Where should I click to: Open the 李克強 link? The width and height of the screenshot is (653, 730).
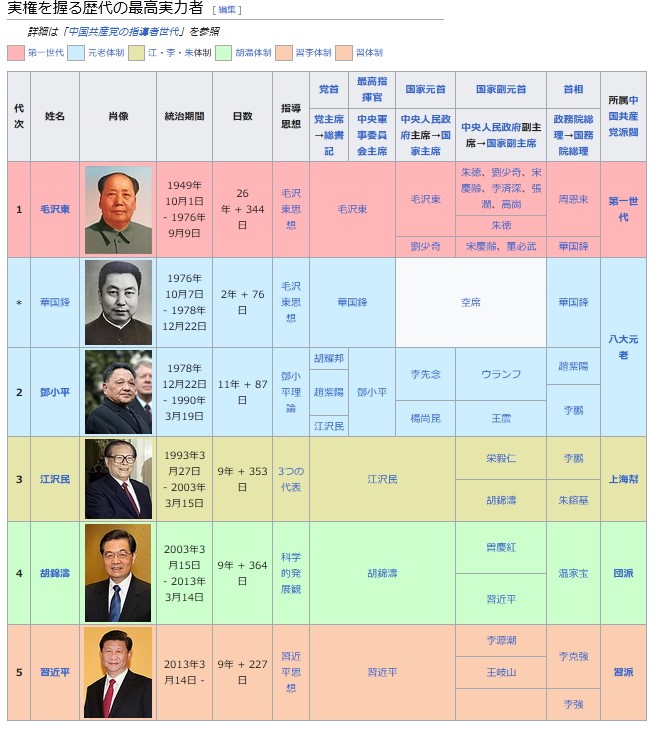[x=573, y=656]
